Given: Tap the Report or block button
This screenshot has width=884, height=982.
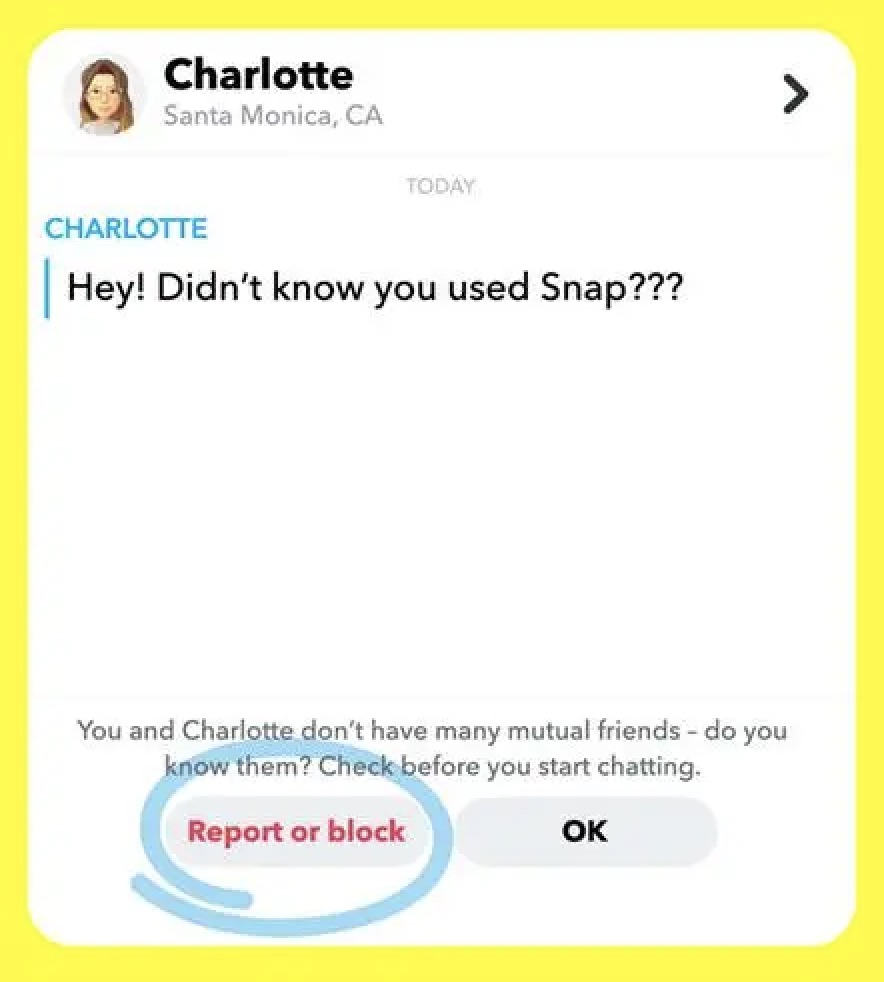Looking at the screenshot, I should [296, 831].
